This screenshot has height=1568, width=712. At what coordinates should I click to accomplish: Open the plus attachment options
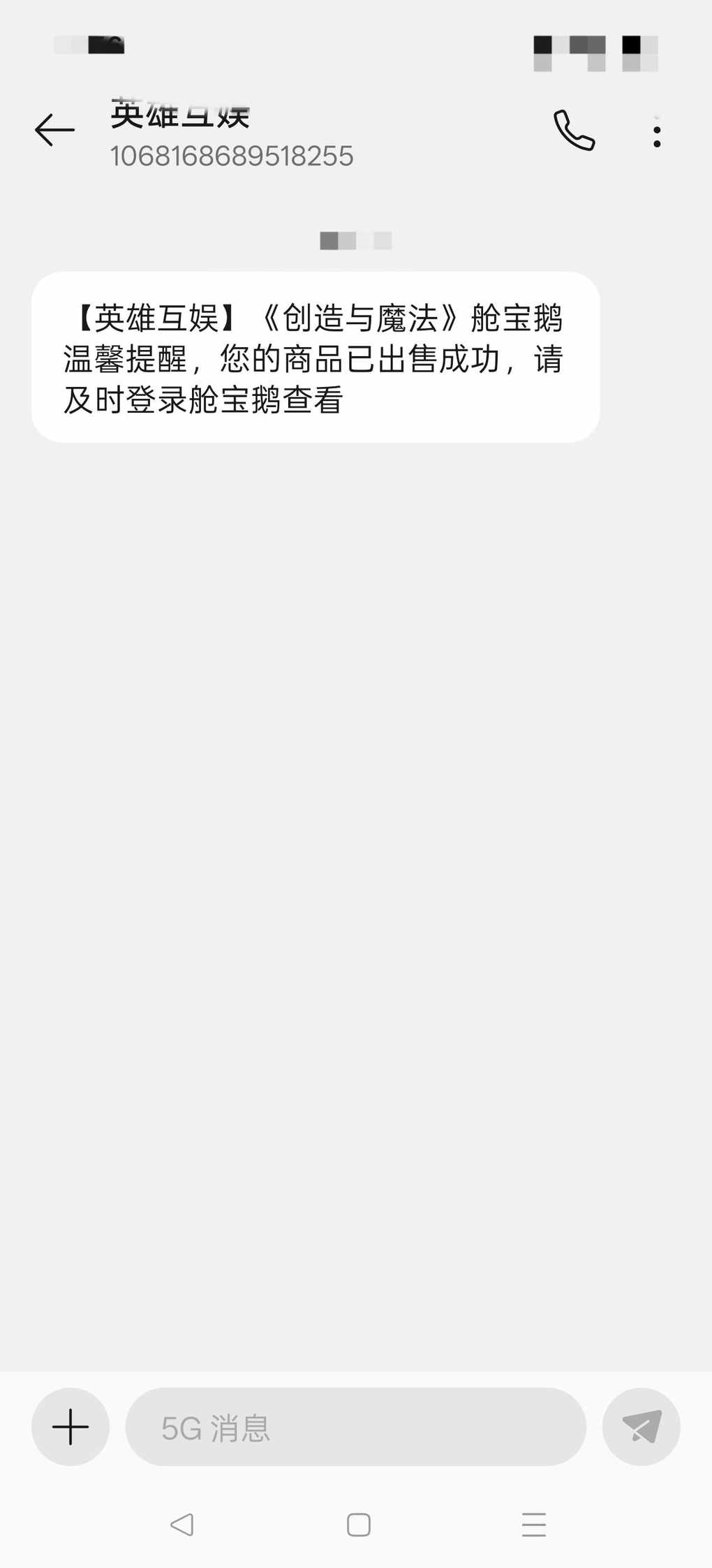(71, 1426)
